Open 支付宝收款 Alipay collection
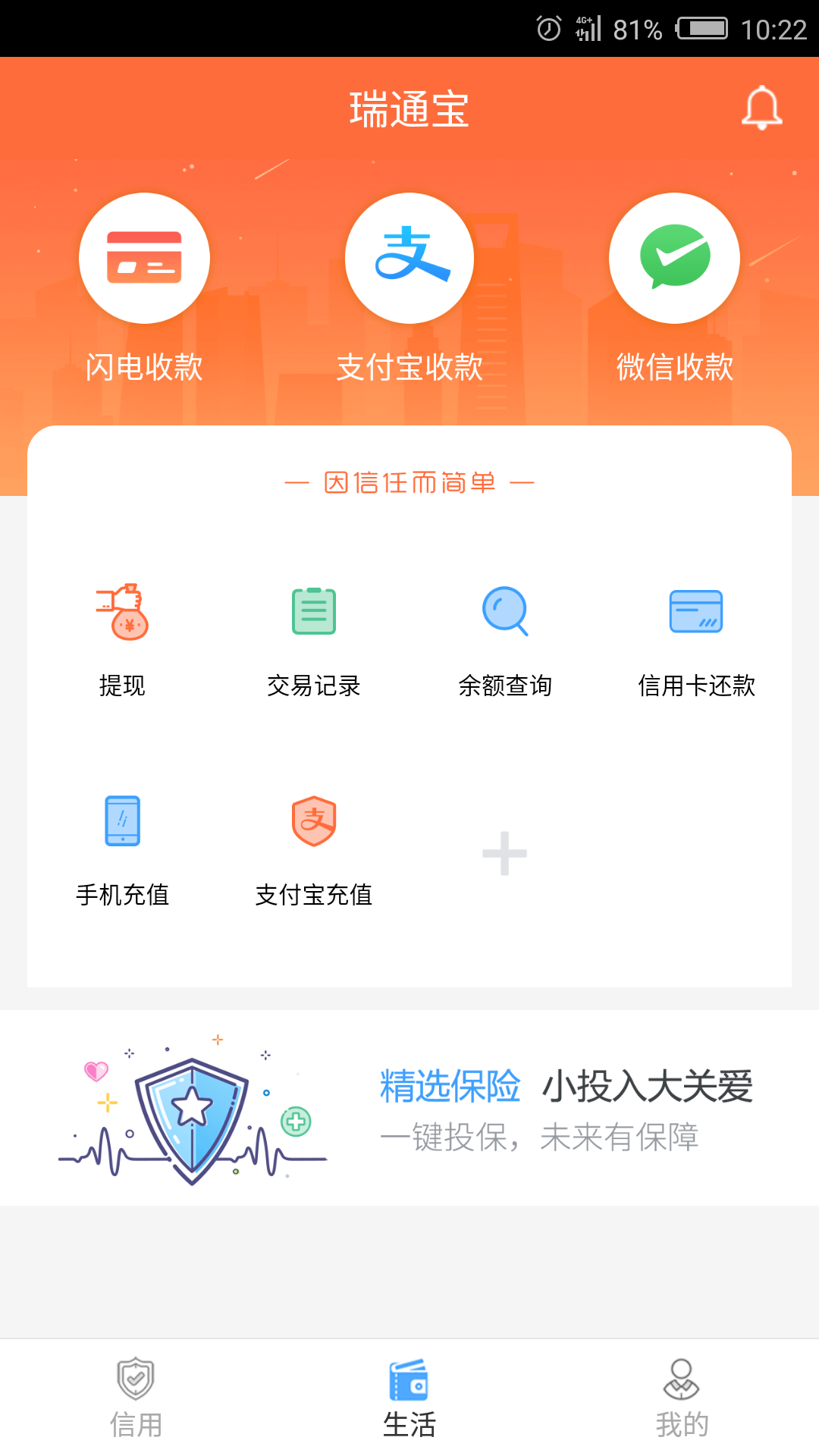This screenshot has height=1456, width=819. (x=409, y=288)
